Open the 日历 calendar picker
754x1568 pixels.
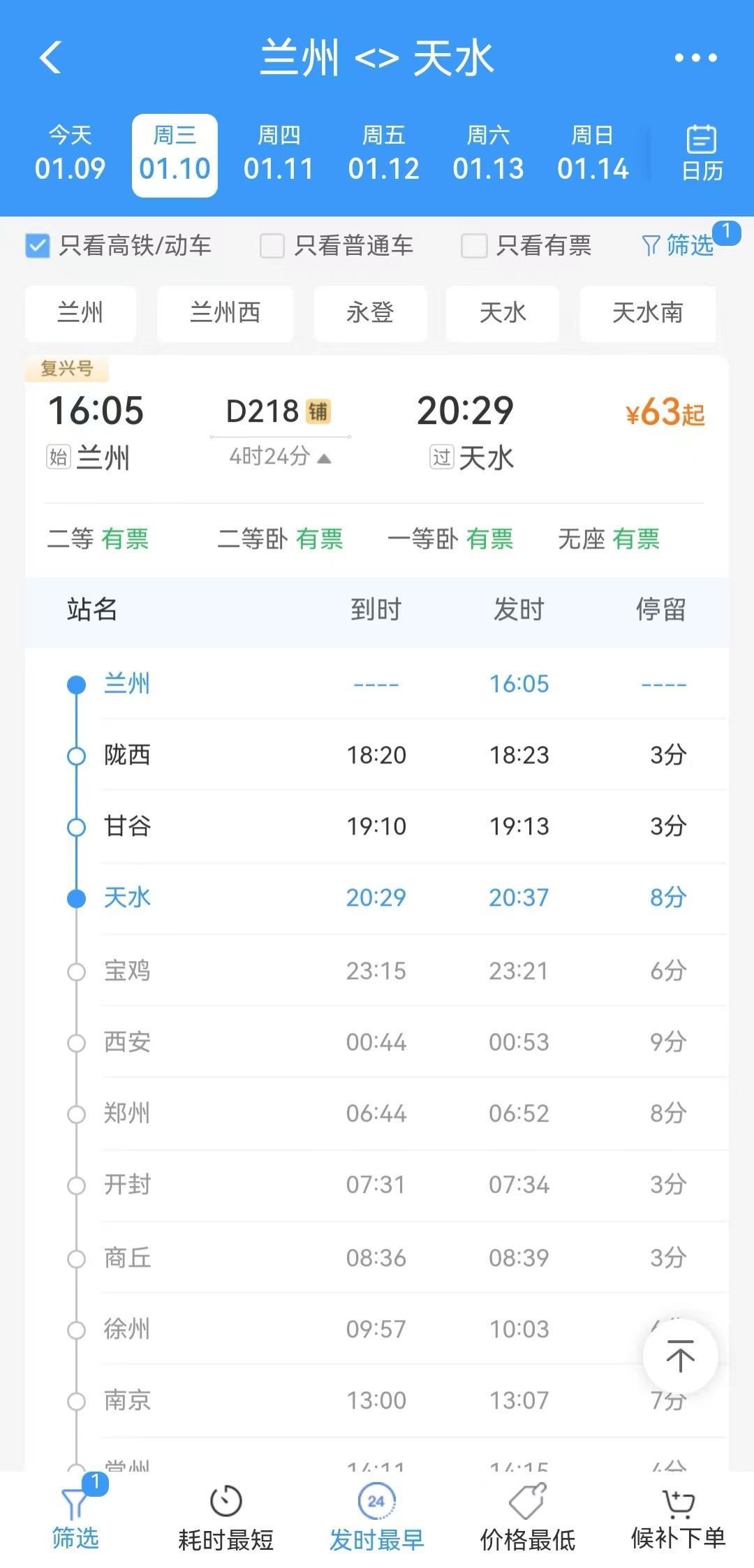tap(702, 154)
